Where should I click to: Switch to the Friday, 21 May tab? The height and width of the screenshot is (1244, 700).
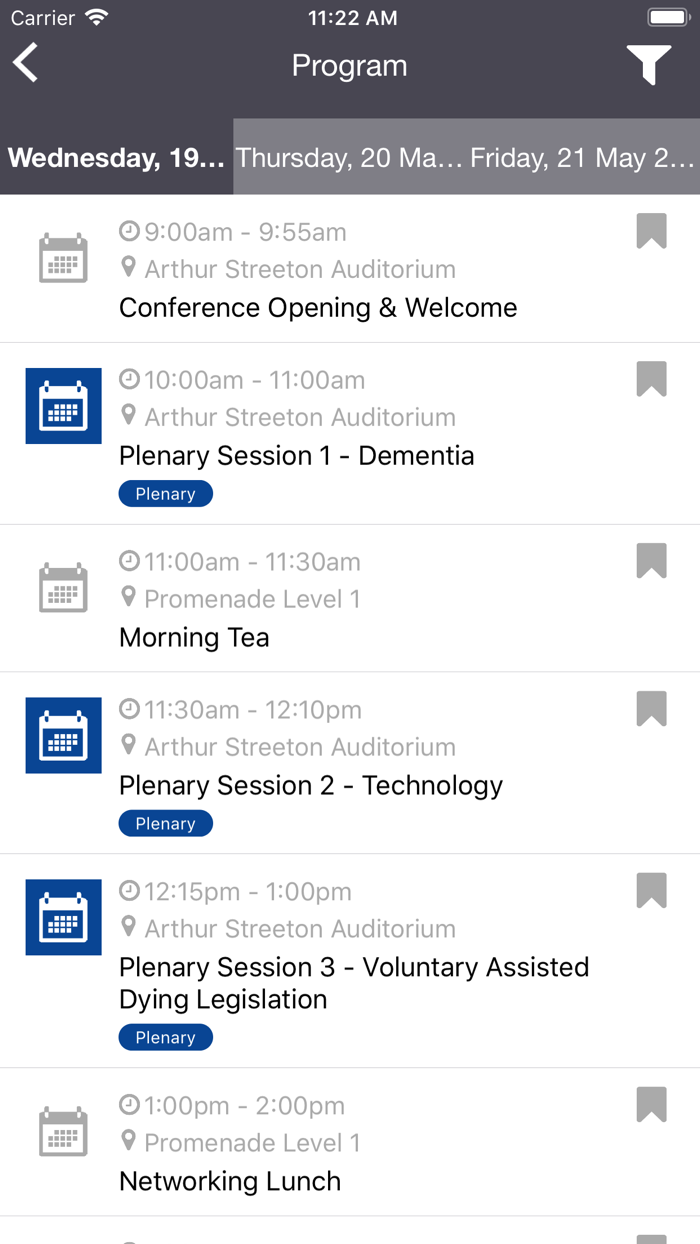[x=582, y=158]
